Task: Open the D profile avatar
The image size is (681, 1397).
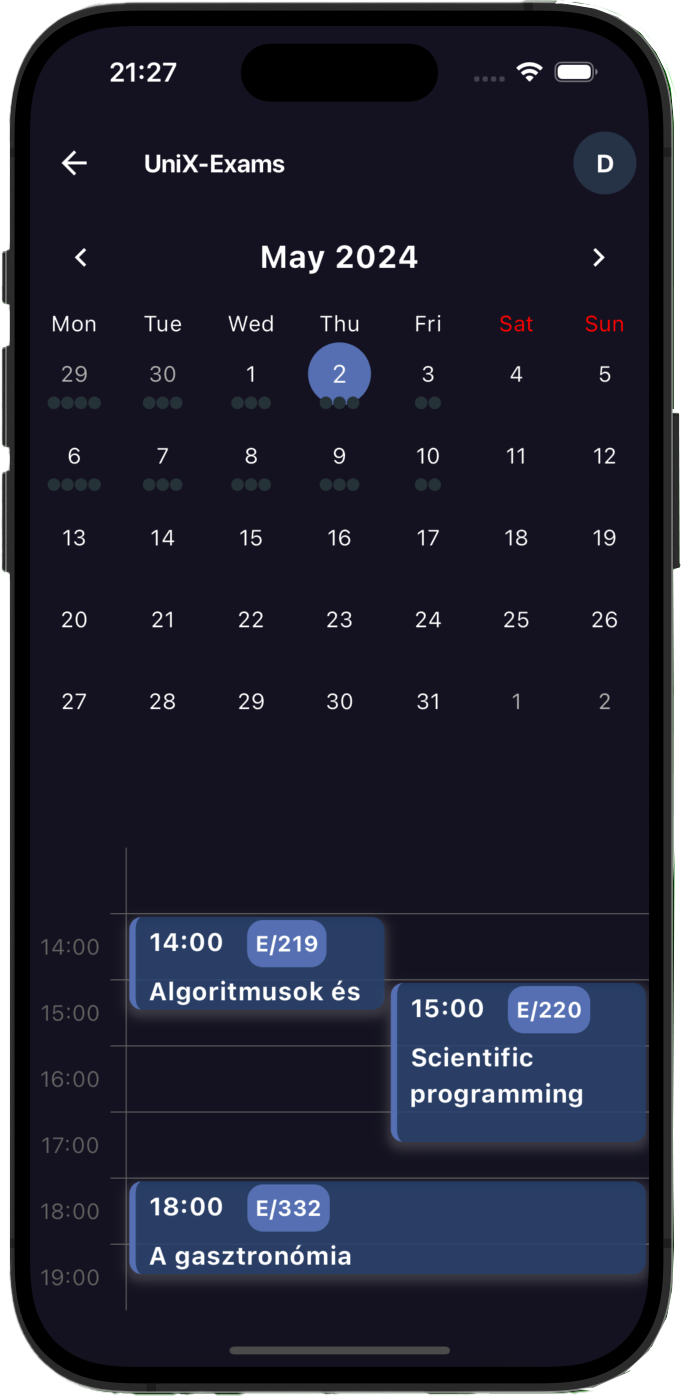Action: pyautogui.click(x=604, y=163)
